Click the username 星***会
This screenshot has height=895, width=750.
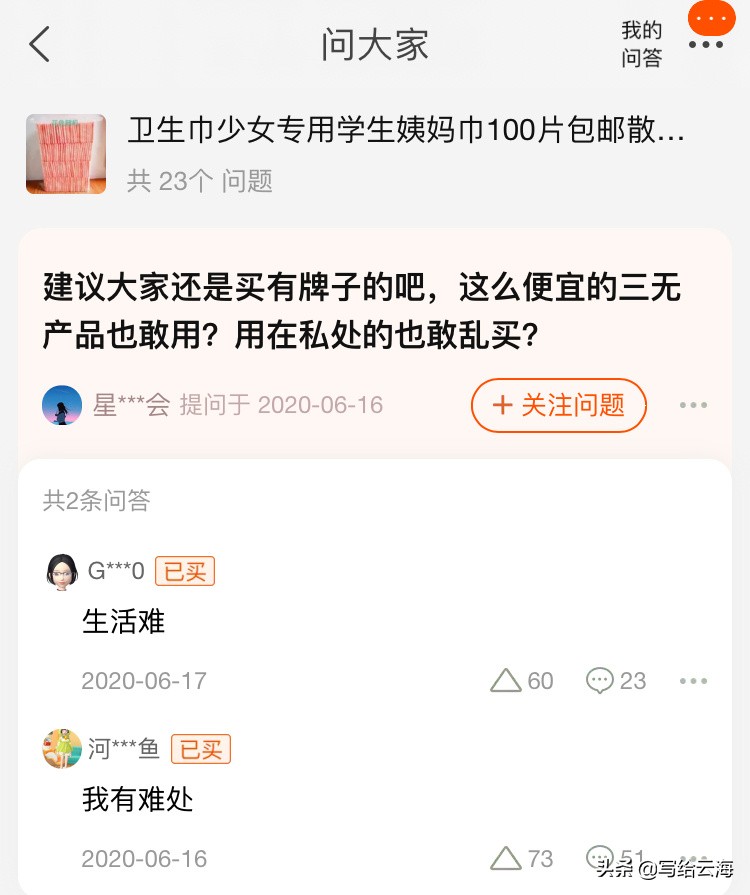pos(131,404)
